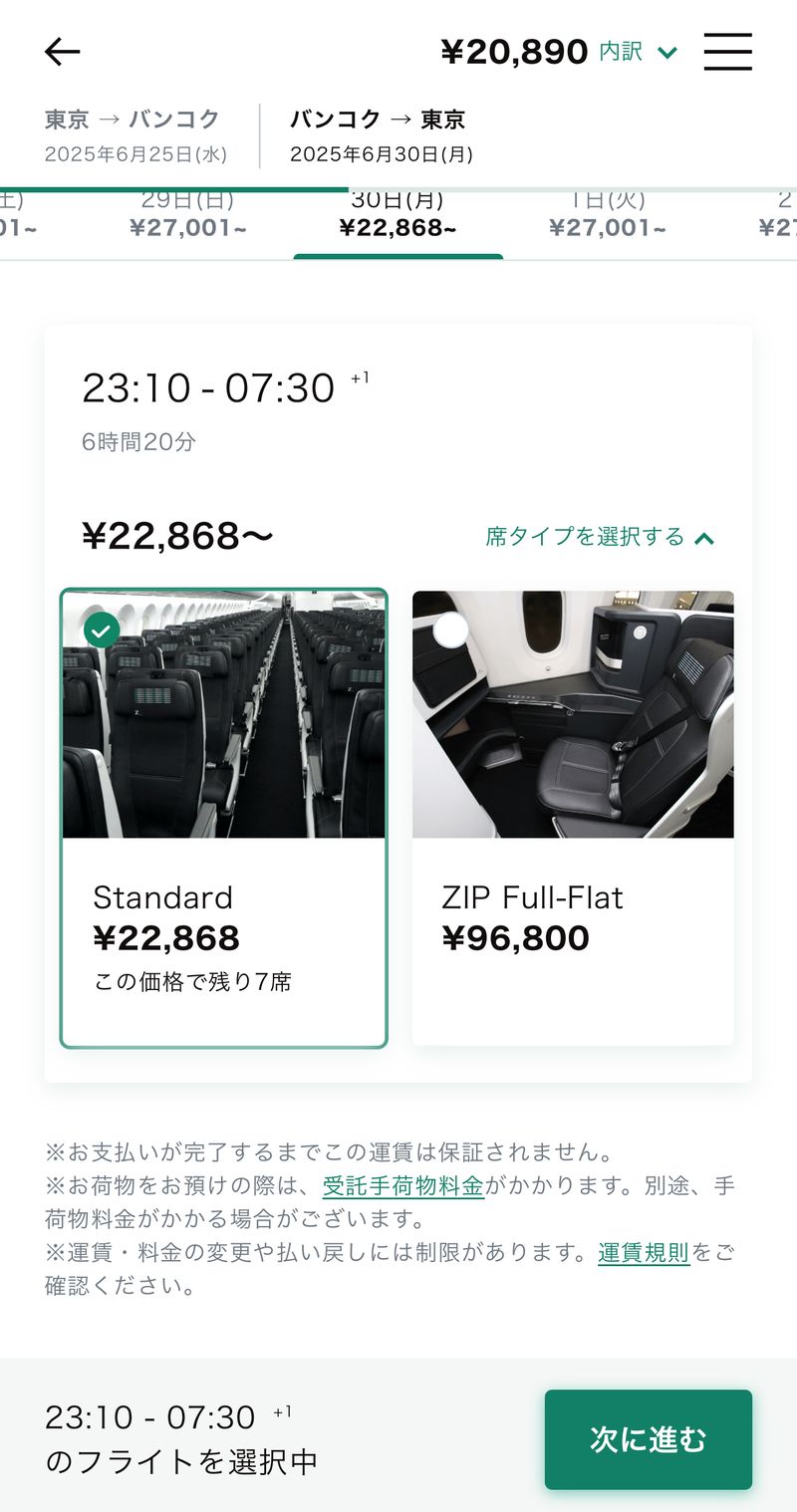The width and height of the screenshot is (797, 1512).
Task: Go back using the arrow icon
Action: click(x=62, y=52)
